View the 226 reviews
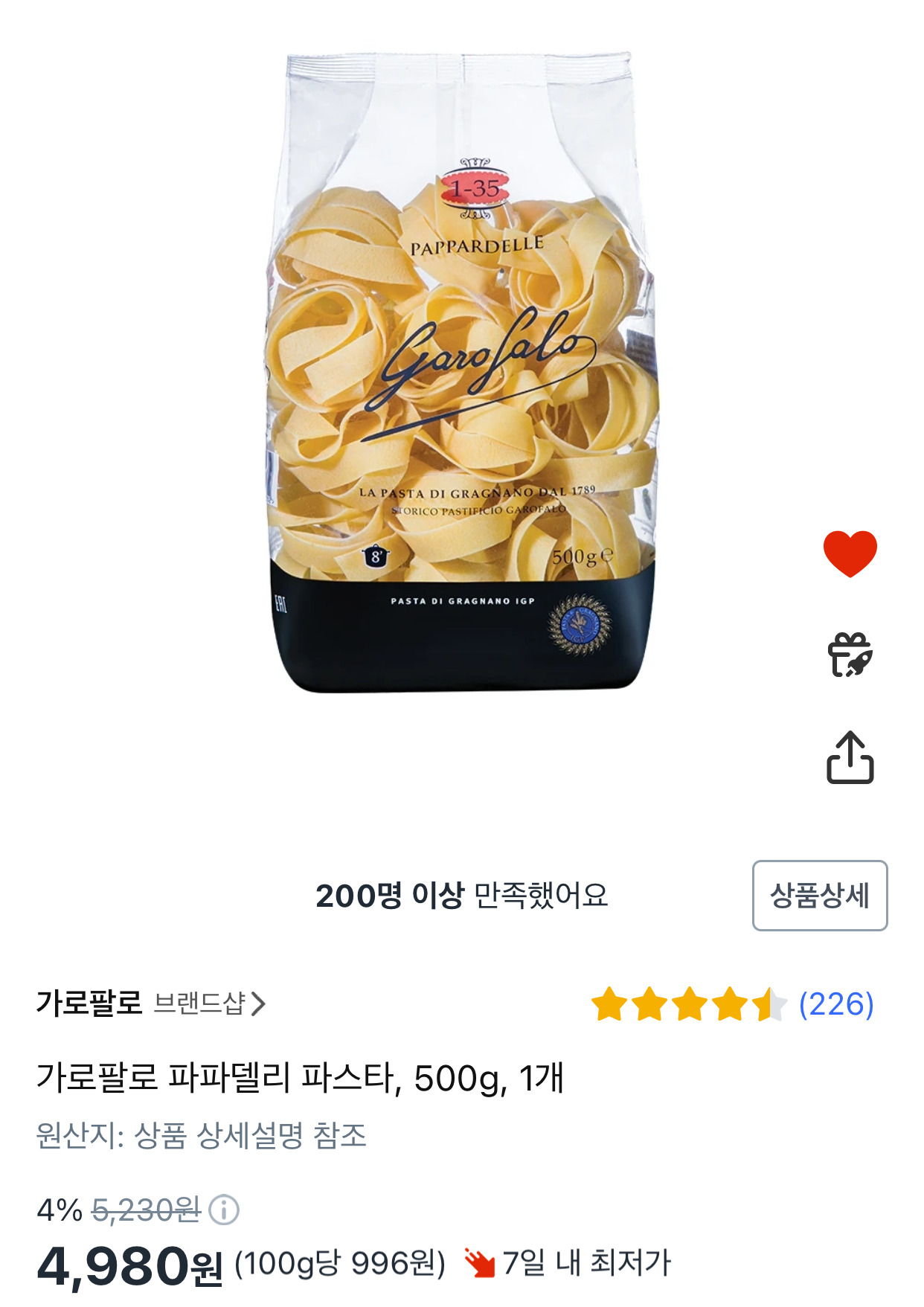Screen dimensions: 924x1307 pos(835,1004)
